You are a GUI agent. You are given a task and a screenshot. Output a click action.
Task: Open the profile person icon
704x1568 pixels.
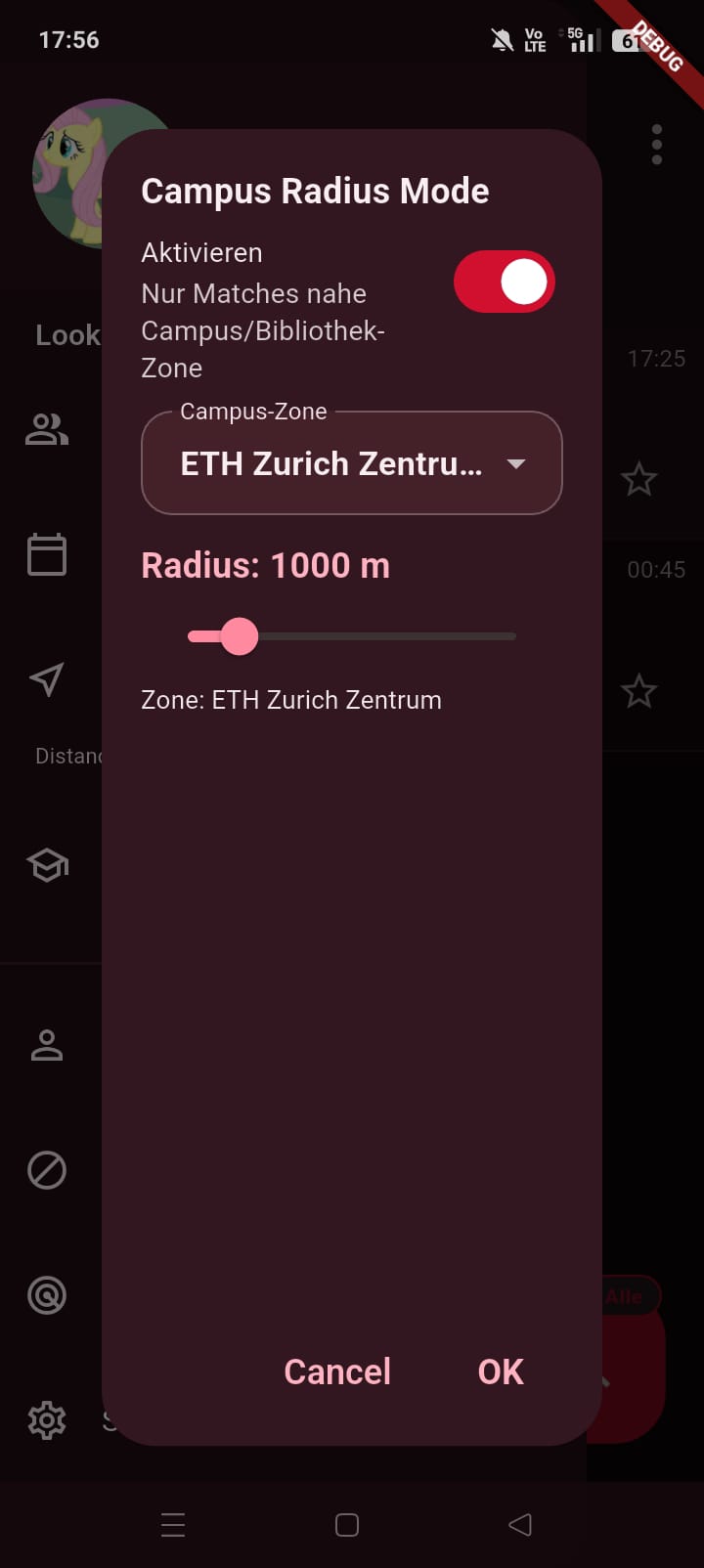47,1045
